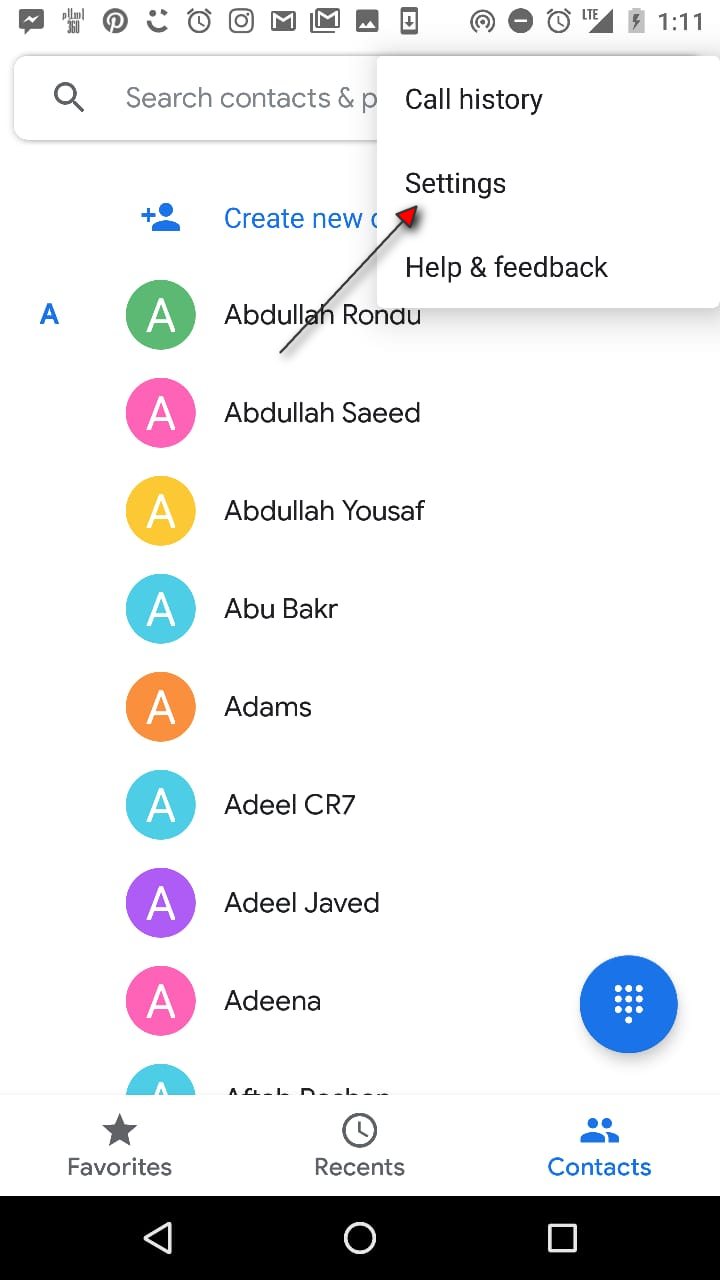Select Settings from the overflow menu
The width and height of the screenshot is (720, 1280).
(x=455, y=183)
